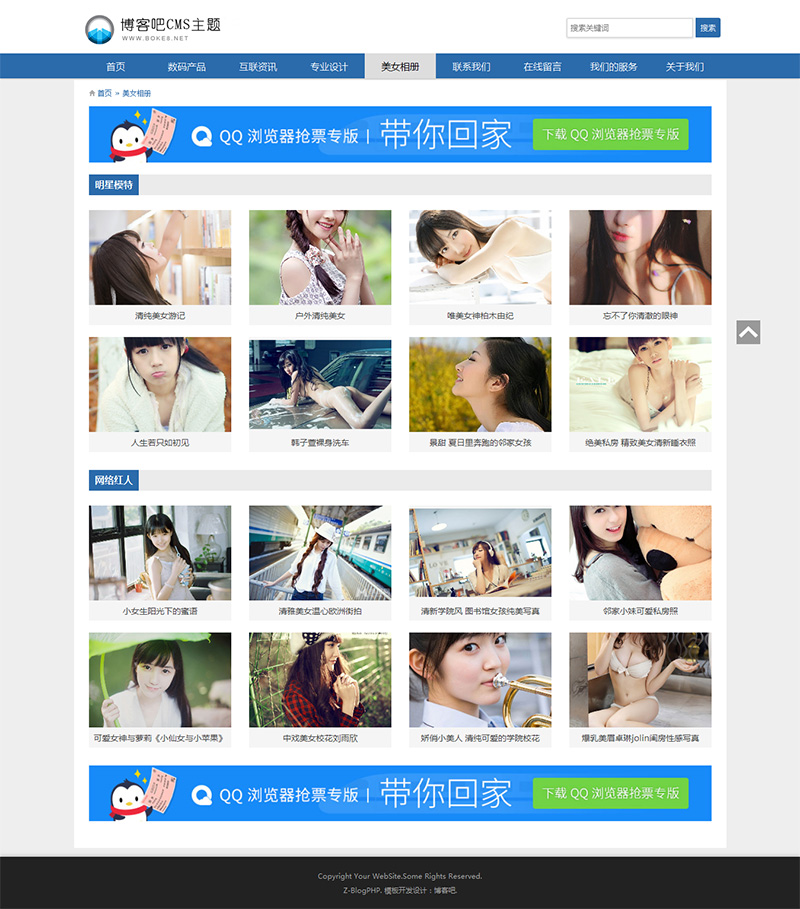The width and height of the screenshot is (800, 909).
Task: Switch to the 在线留言 tab
Action: [x=542, y=67]
